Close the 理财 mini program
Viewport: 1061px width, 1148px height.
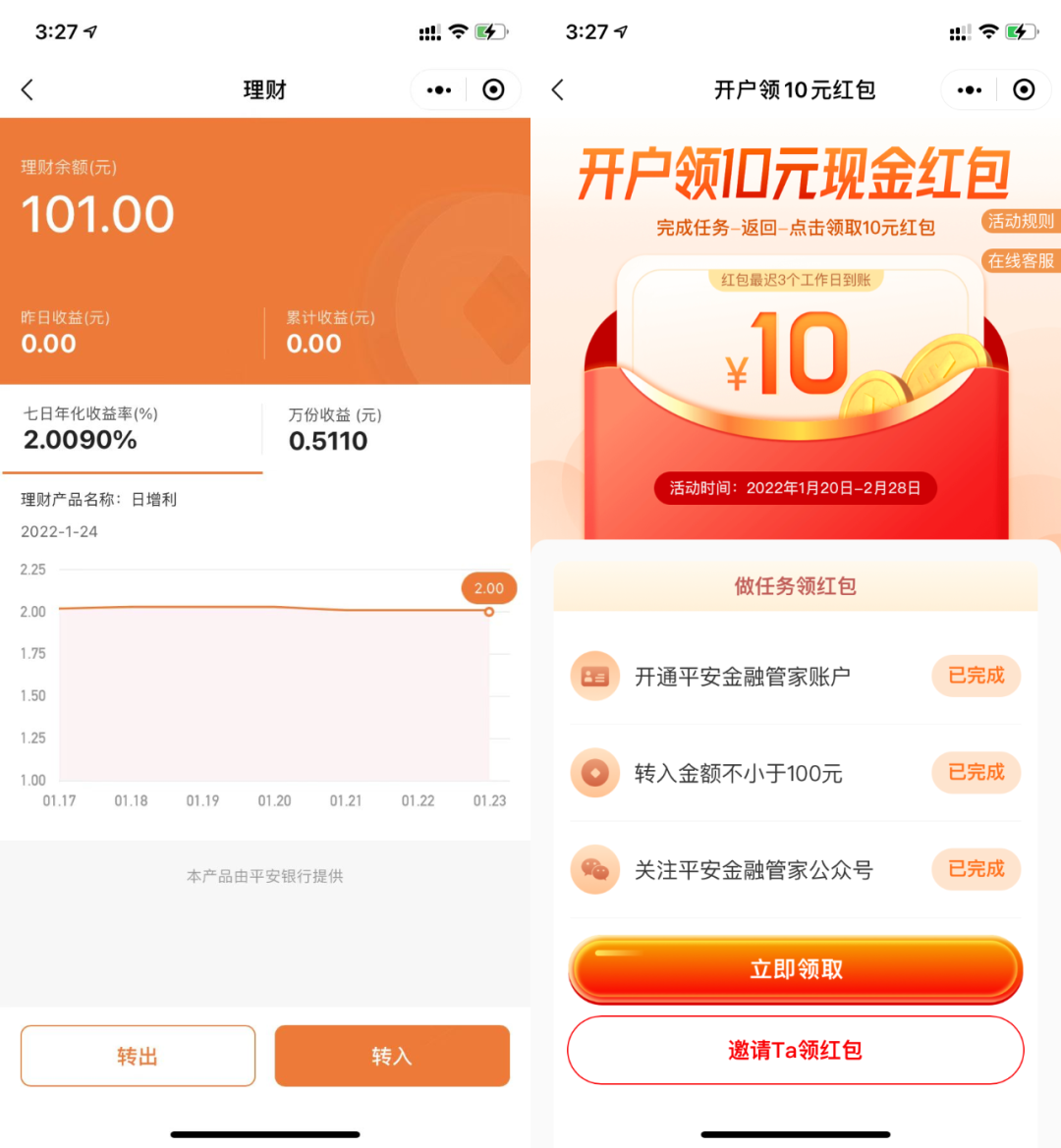(493, 90)
